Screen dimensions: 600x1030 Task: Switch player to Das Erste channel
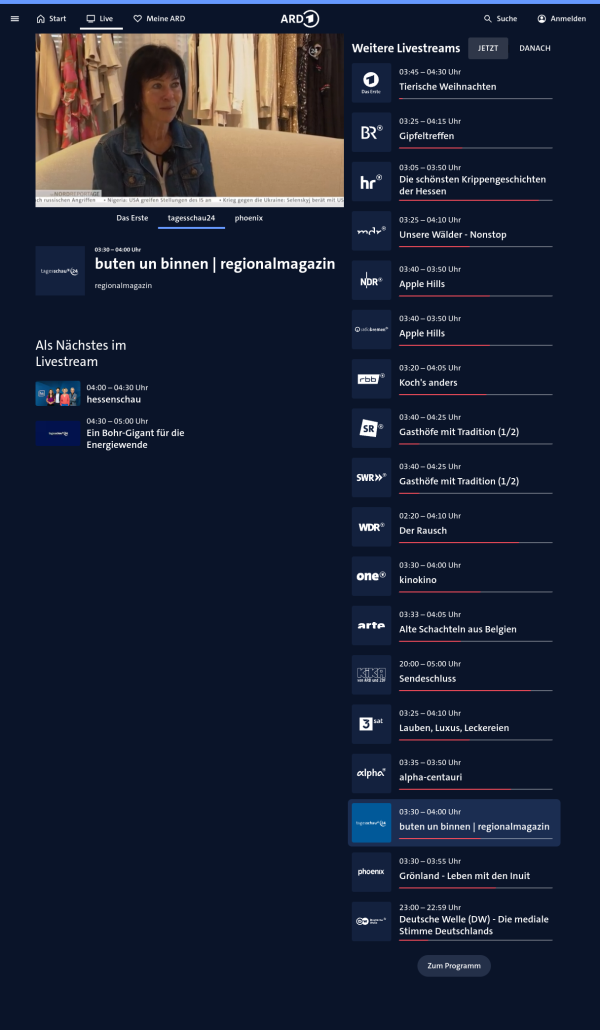coord(132,217)
